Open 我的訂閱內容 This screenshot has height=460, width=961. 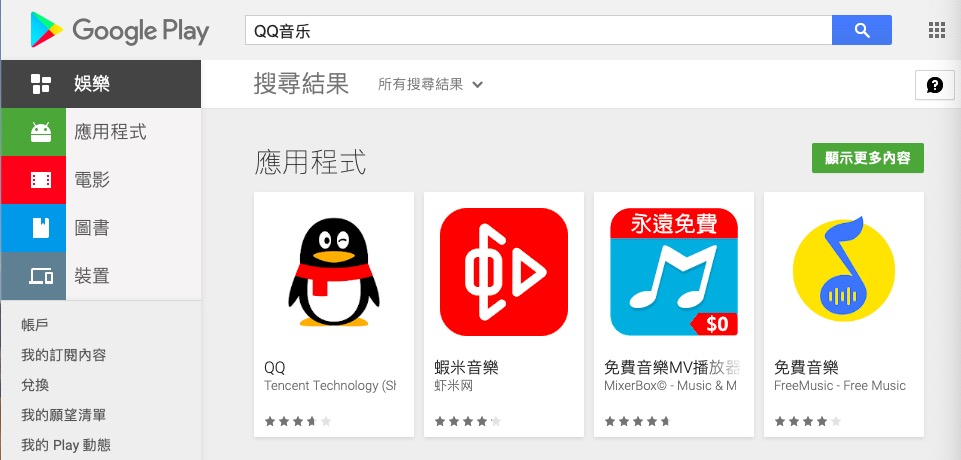click(x=63, y=355)
